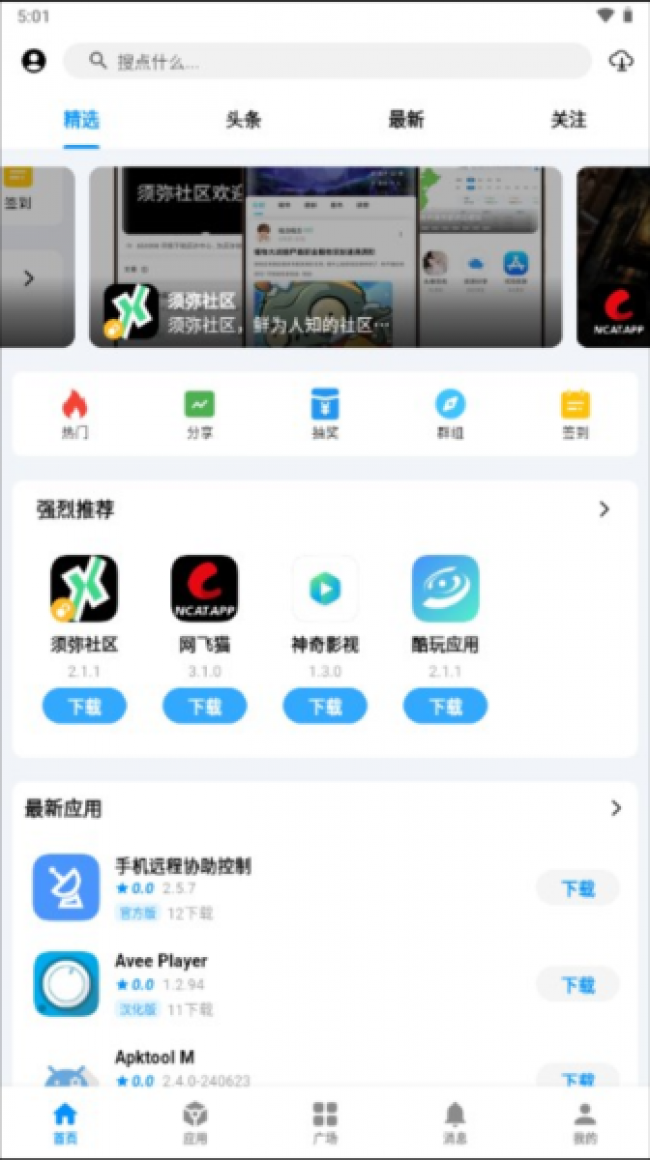Expand the 最新应用 section arrow
The image size is (650, 1160).
616,809
